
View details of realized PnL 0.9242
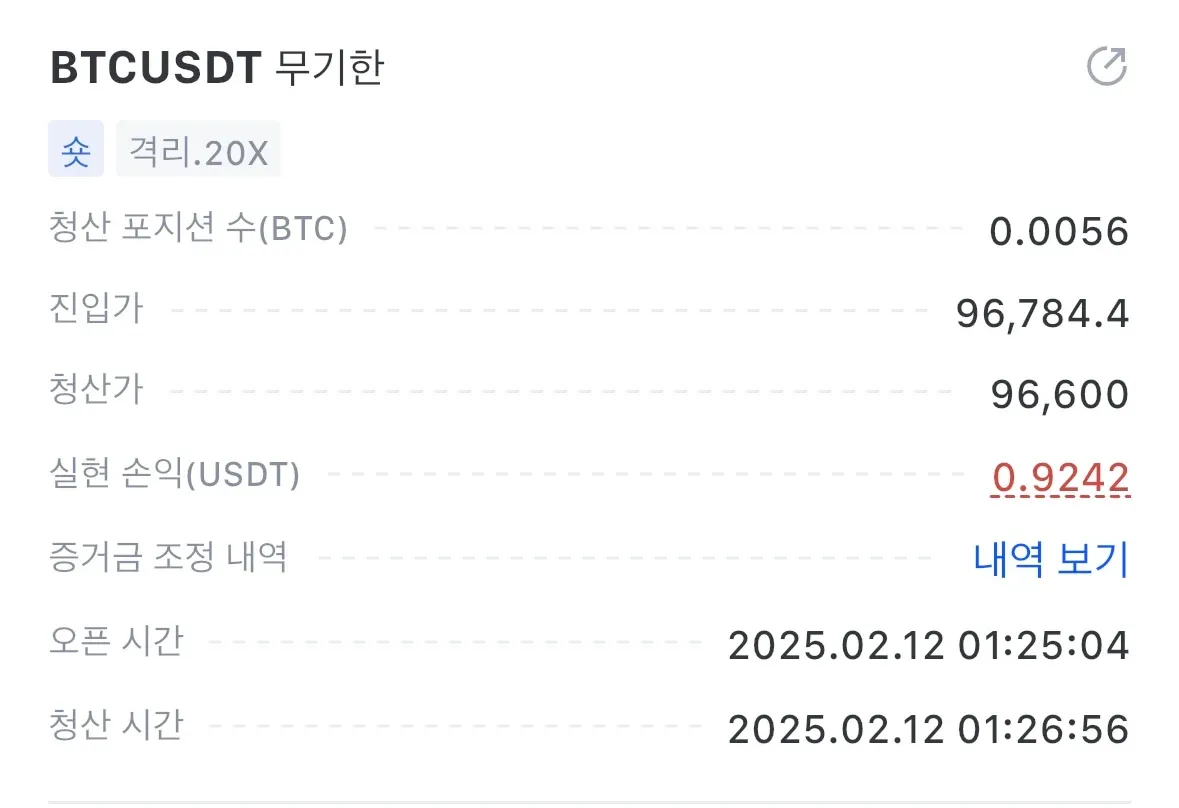click(x=1061, y=478)
